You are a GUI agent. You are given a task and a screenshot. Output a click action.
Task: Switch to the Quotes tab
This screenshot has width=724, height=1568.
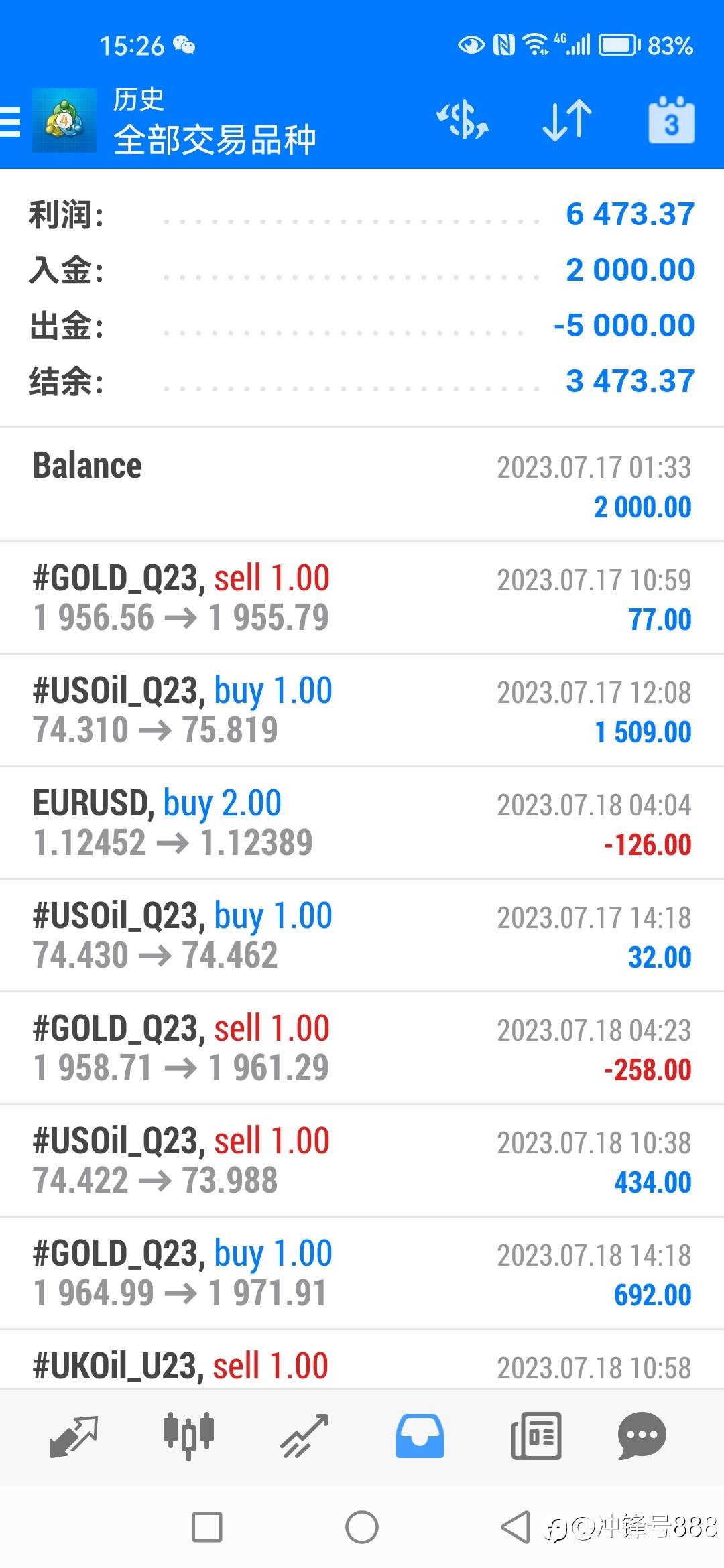[x=73, y=1436]
